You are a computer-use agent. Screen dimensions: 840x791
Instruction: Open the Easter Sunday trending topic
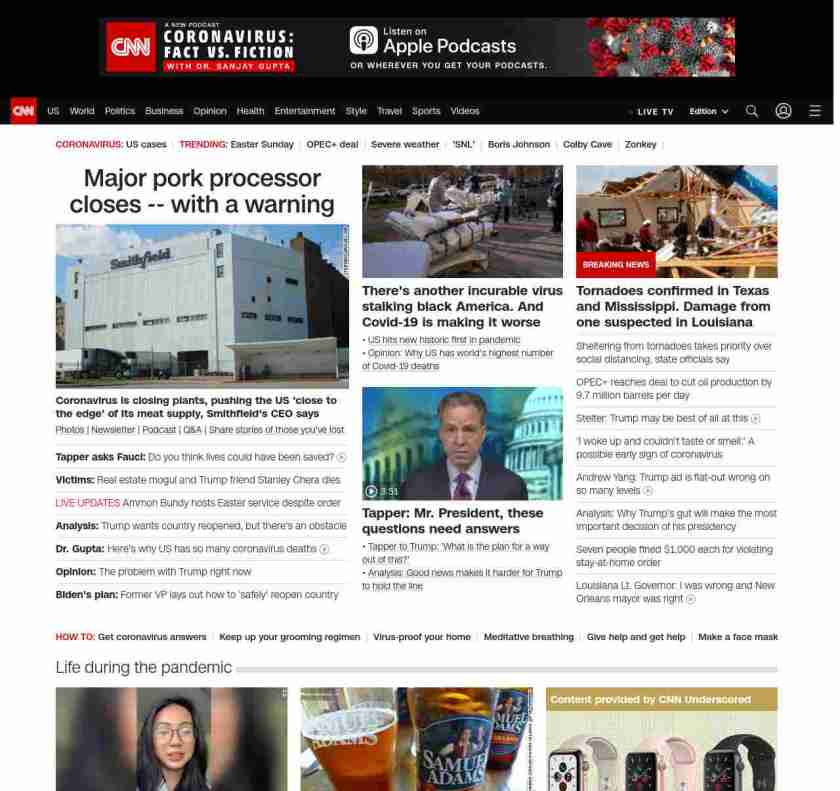(x=262, y=144)
